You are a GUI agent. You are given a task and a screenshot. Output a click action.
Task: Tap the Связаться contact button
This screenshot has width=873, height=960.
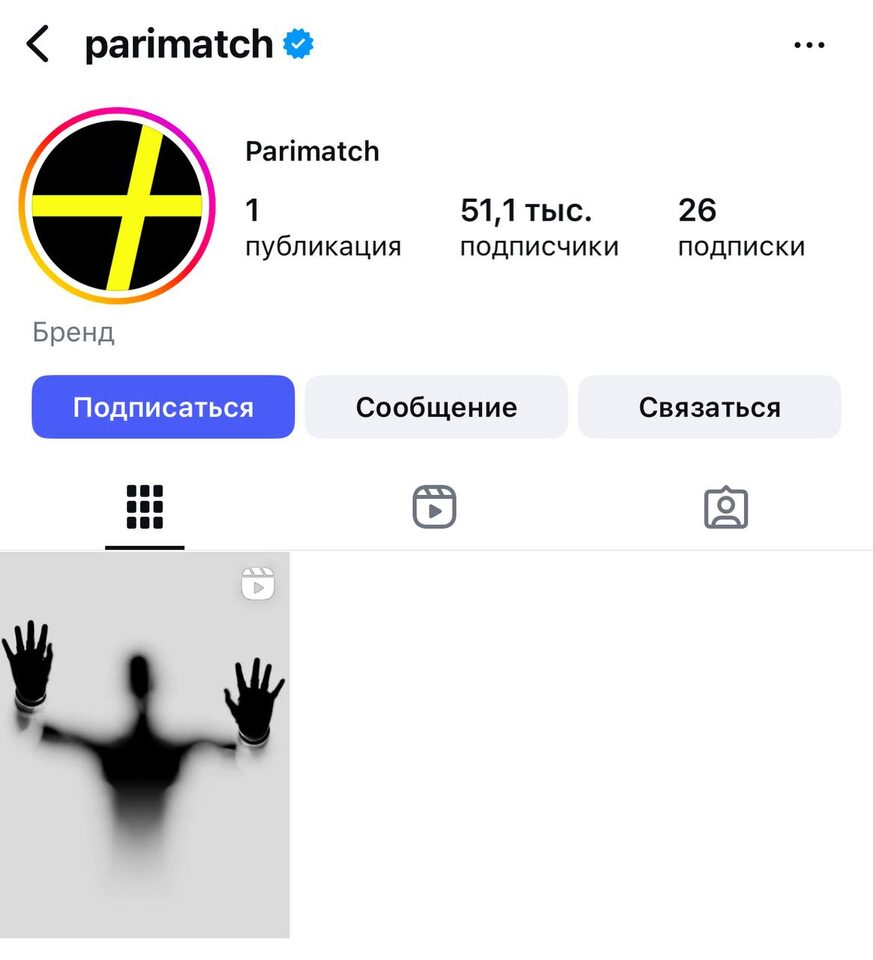coord(709,407)
